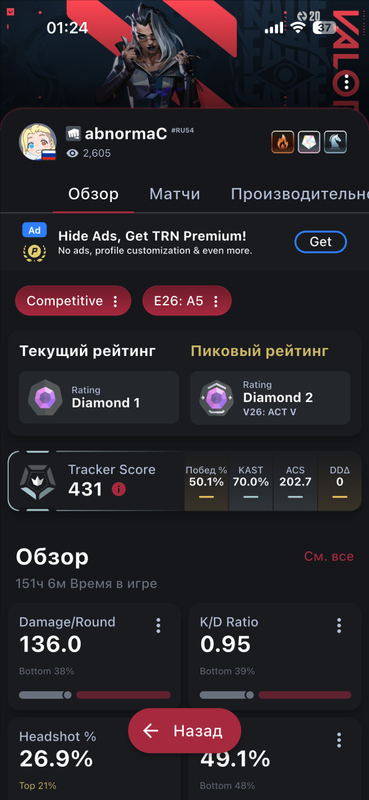The image size is (369, 800).
Task: Select the Обзор tab
Action: coord(93,194)
